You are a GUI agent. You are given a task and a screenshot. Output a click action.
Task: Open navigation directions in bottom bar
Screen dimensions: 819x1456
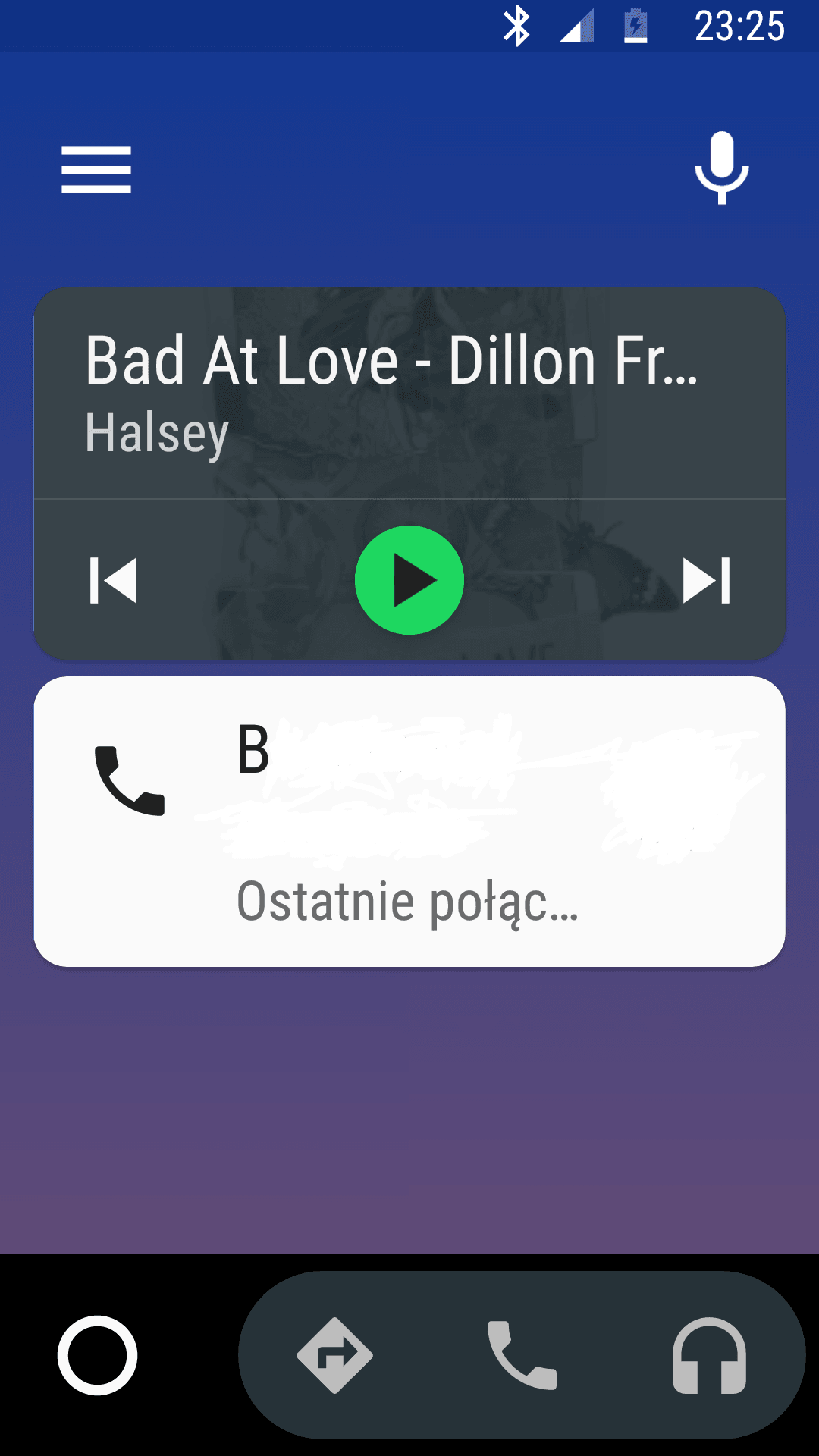click(334, 1355)
